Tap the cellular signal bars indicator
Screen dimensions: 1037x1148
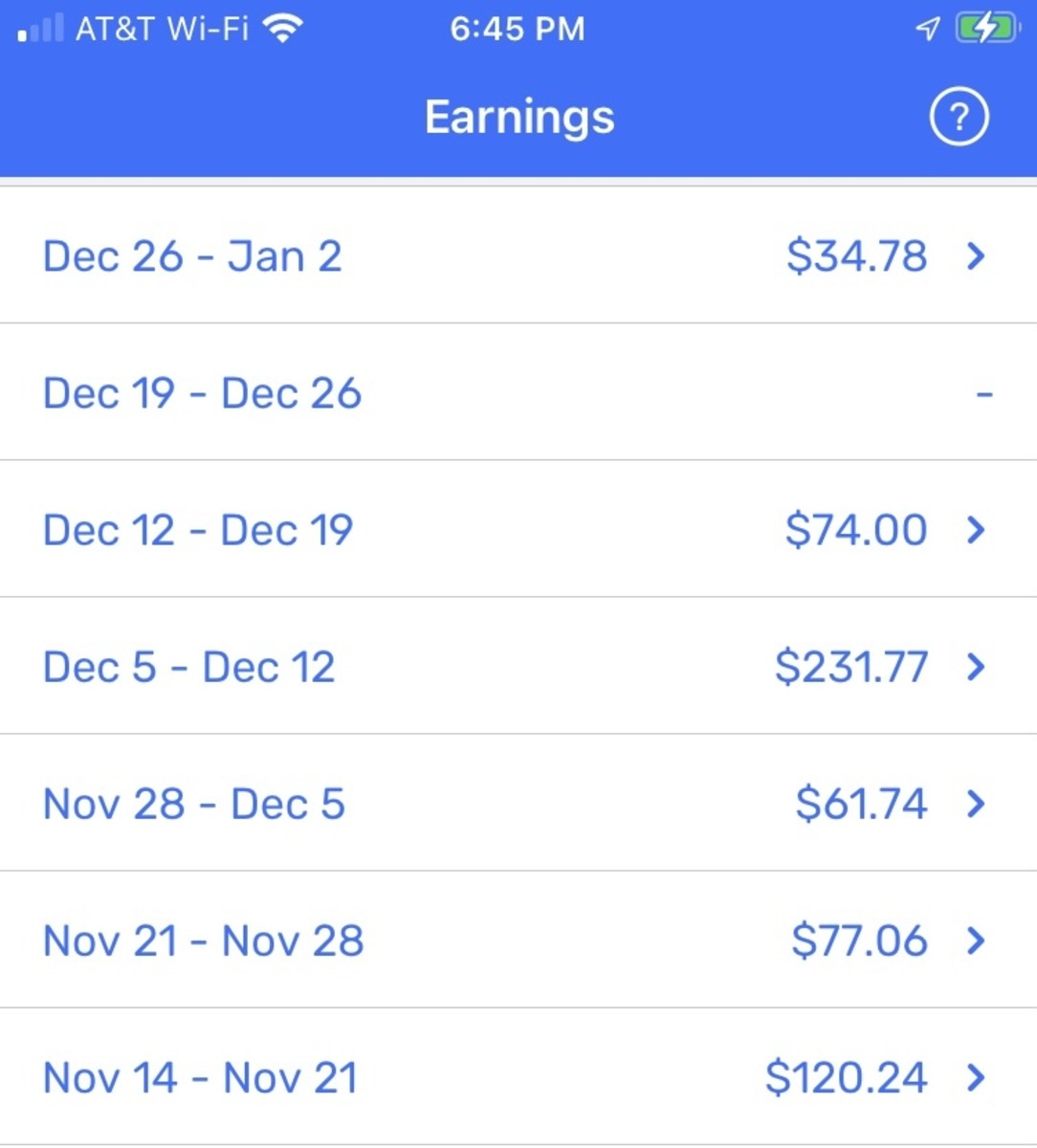click(x=39, y=28)
